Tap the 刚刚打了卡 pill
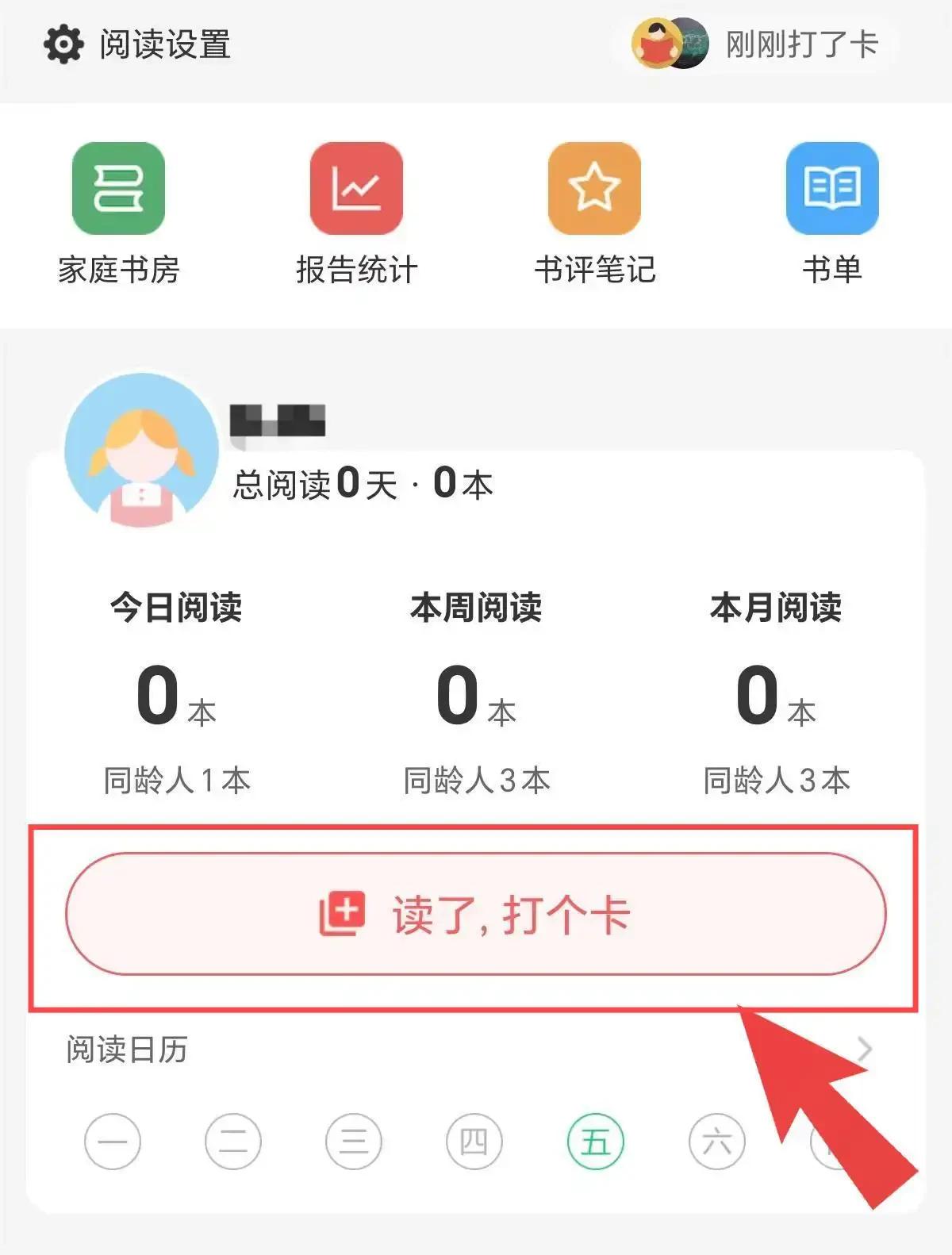Image resolution: width=952 pixels, height=1255 pixels. [x=754, y=44]
